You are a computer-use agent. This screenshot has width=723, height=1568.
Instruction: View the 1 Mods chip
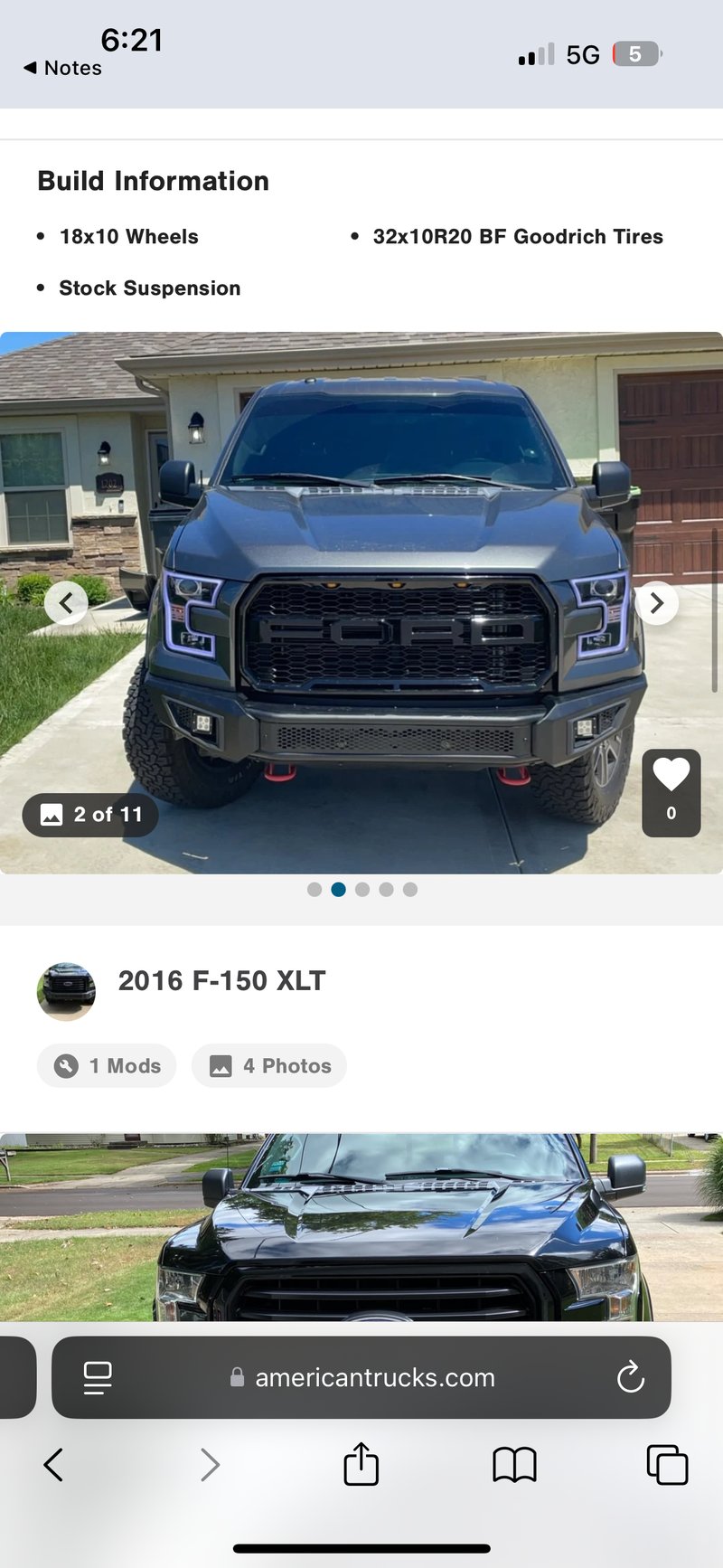pos(107,1066)
